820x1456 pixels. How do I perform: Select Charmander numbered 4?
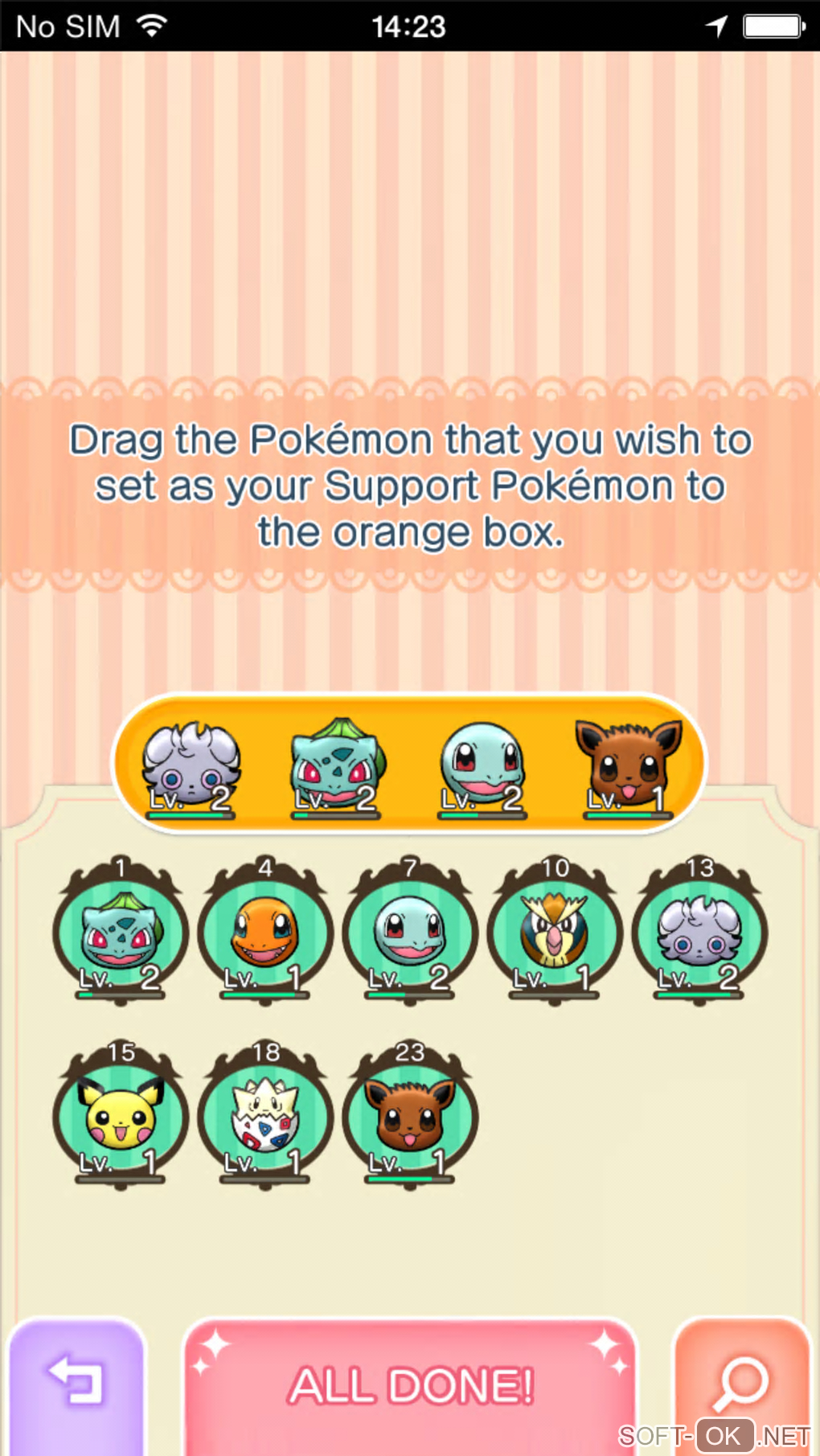coord(265,933)
